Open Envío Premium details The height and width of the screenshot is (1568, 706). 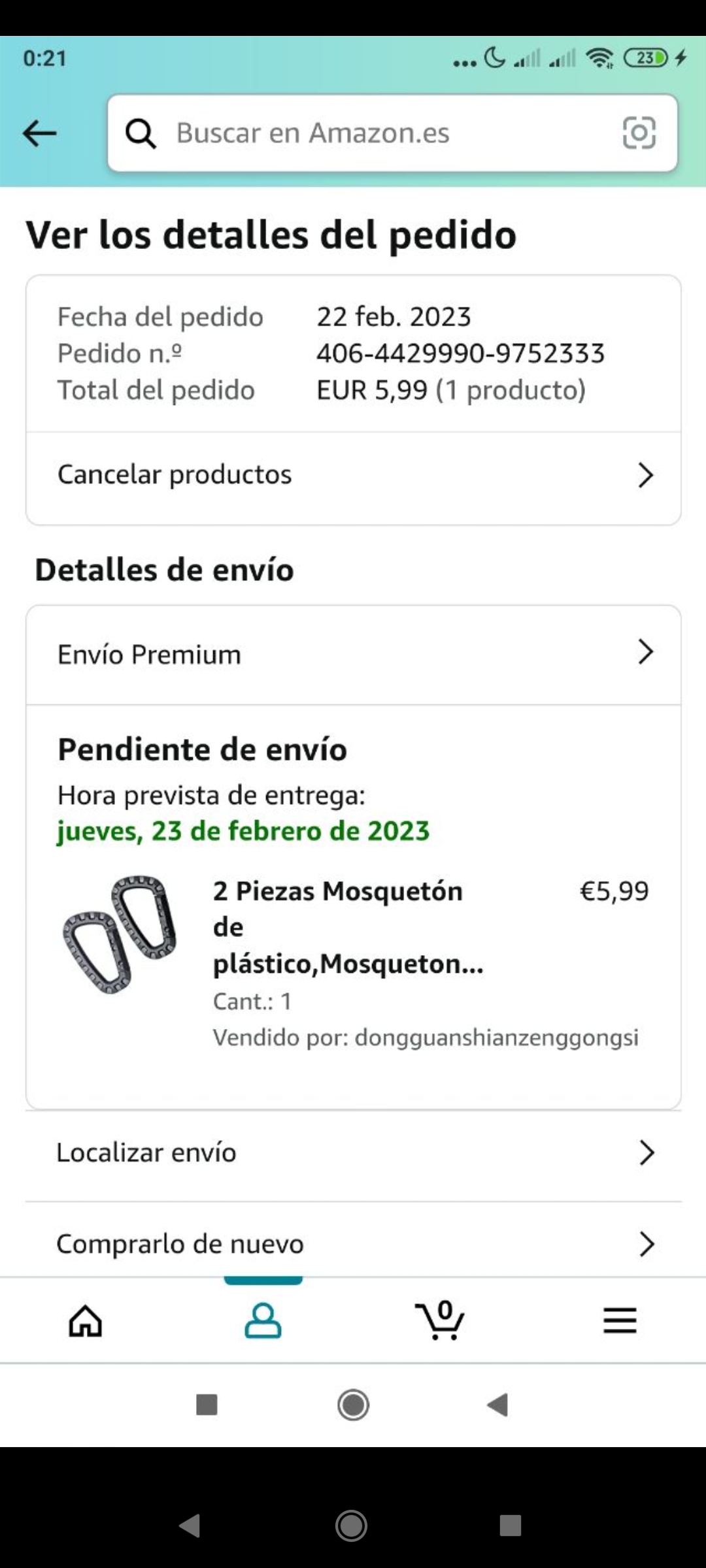point(353,654)
